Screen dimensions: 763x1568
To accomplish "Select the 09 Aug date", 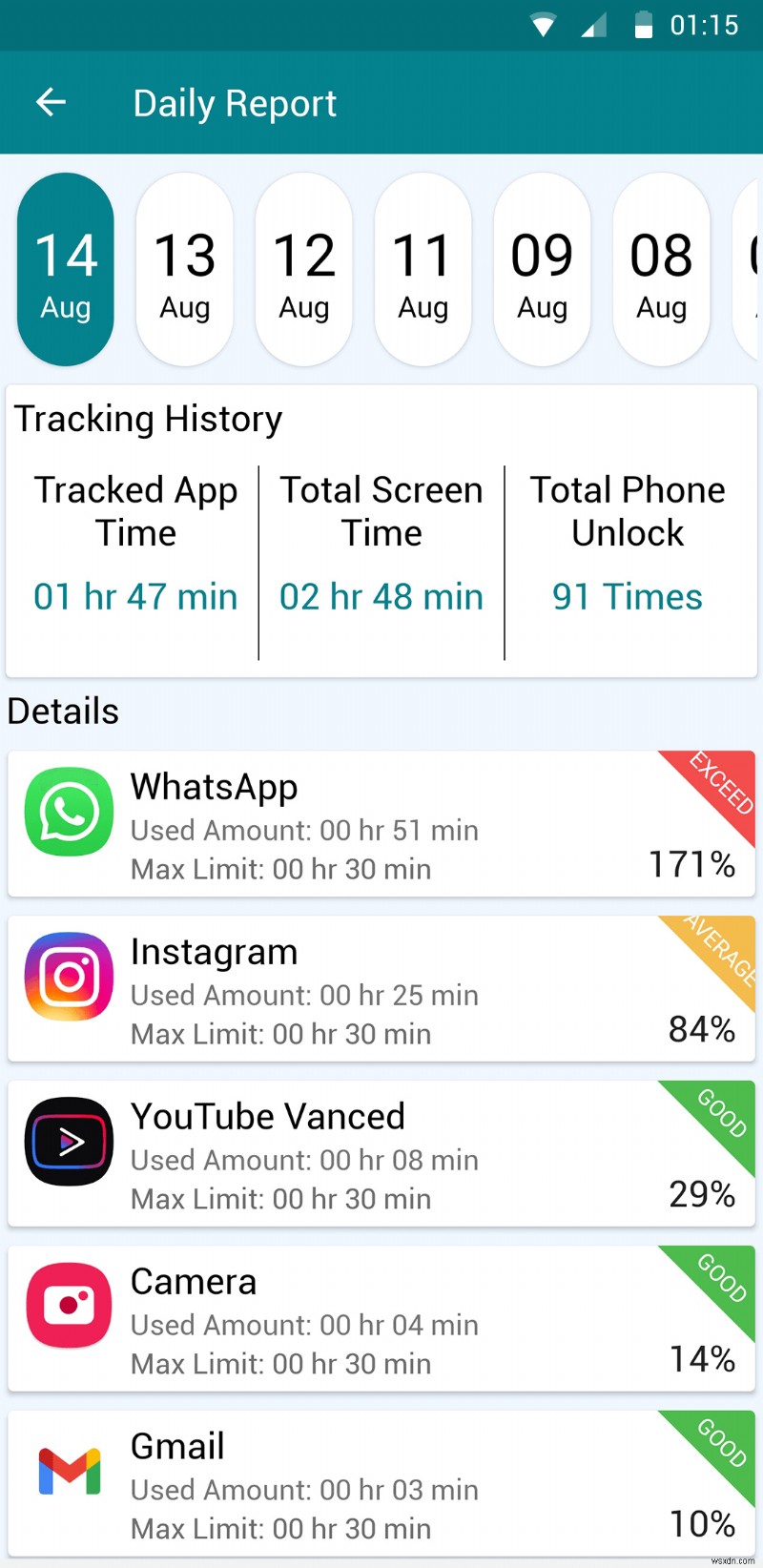I will (x=542, y=268).
